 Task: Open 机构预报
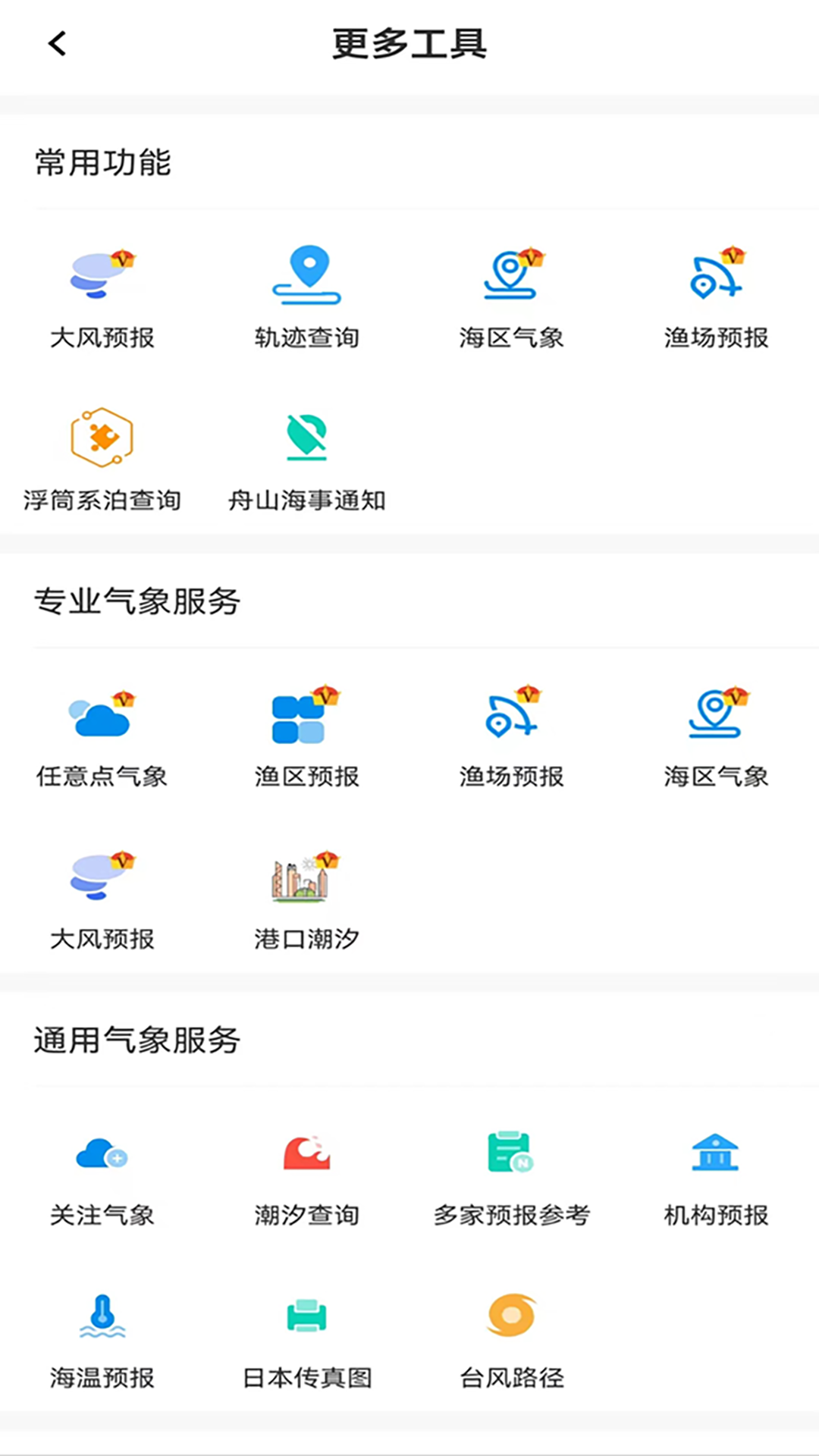click(717, 1174)
